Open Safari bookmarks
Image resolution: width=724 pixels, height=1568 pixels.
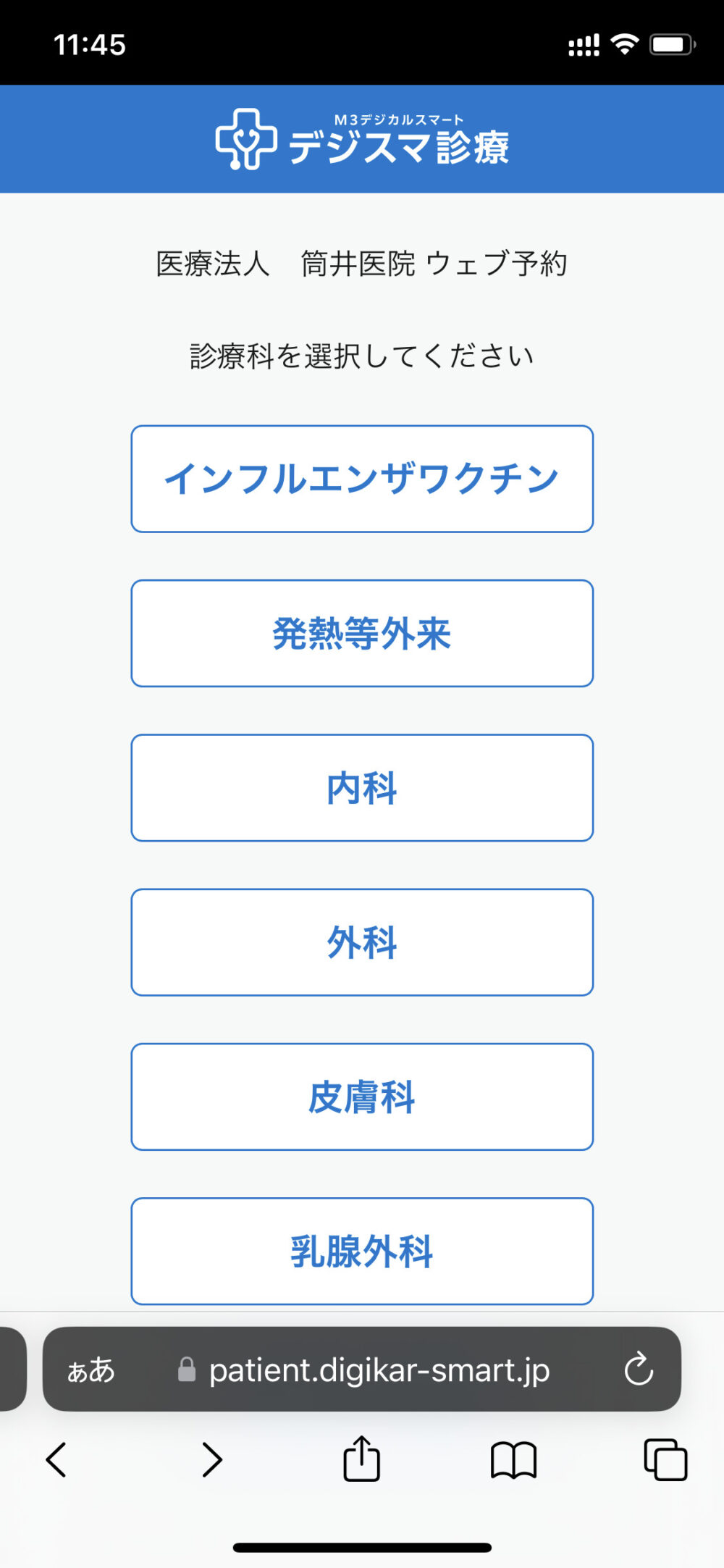[513, 1459]
